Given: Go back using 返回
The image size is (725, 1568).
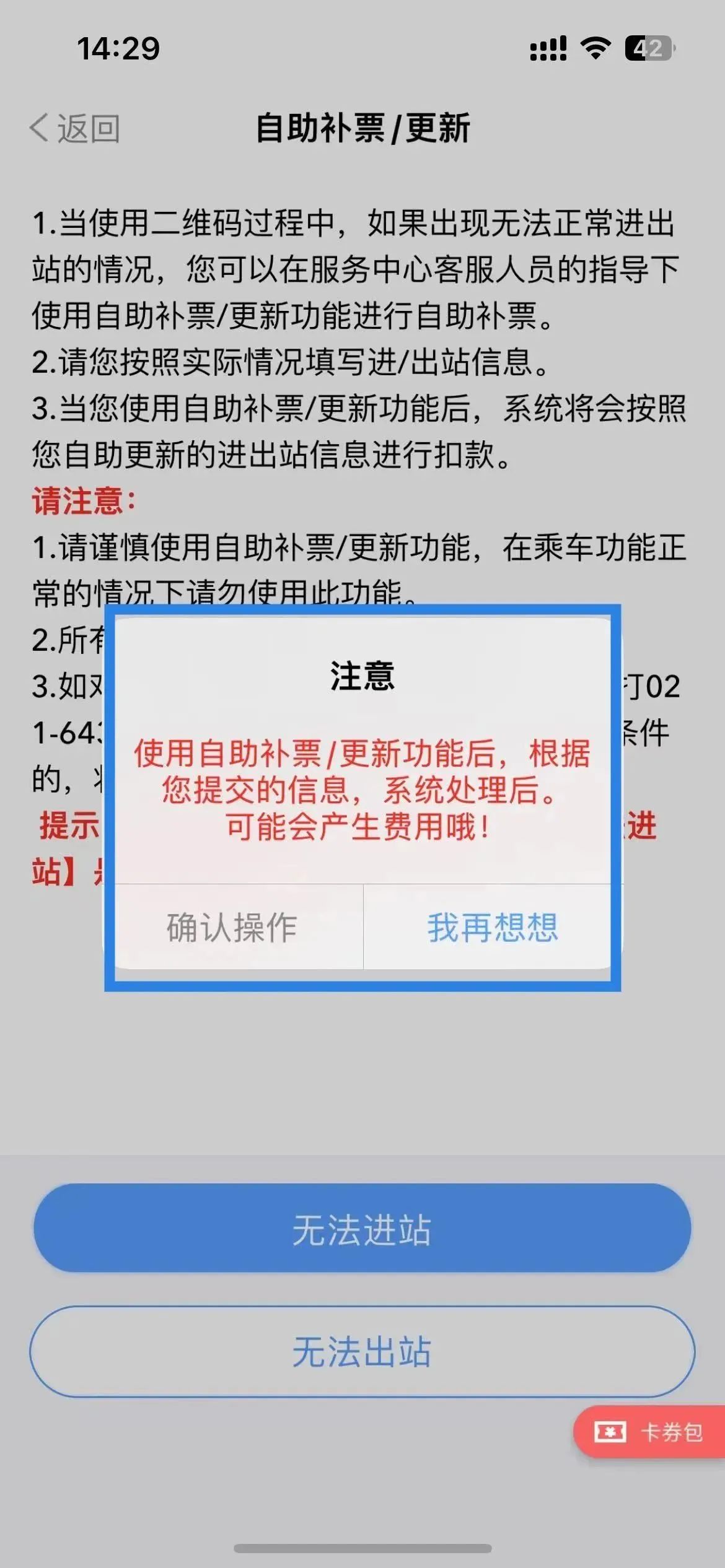Looking at the screenshot, I should tap(76, 129).
